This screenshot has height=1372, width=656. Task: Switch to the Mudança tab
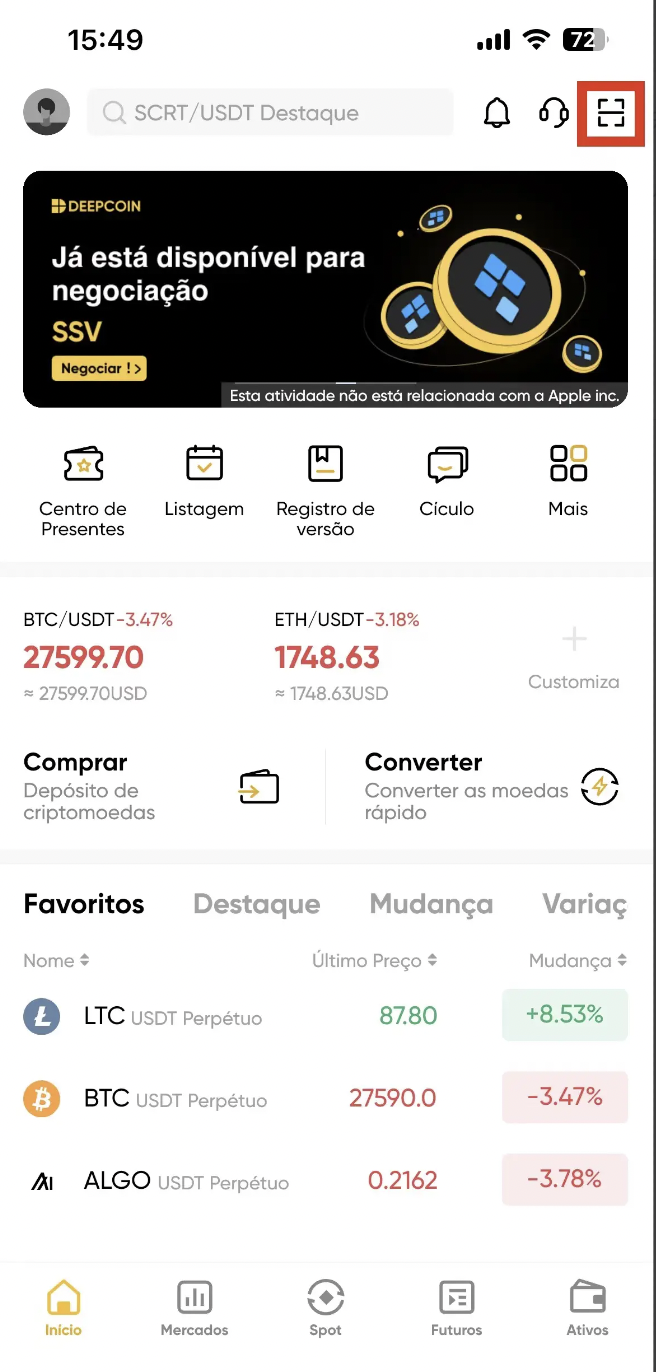pyautogui.click(x=431, y=904)
